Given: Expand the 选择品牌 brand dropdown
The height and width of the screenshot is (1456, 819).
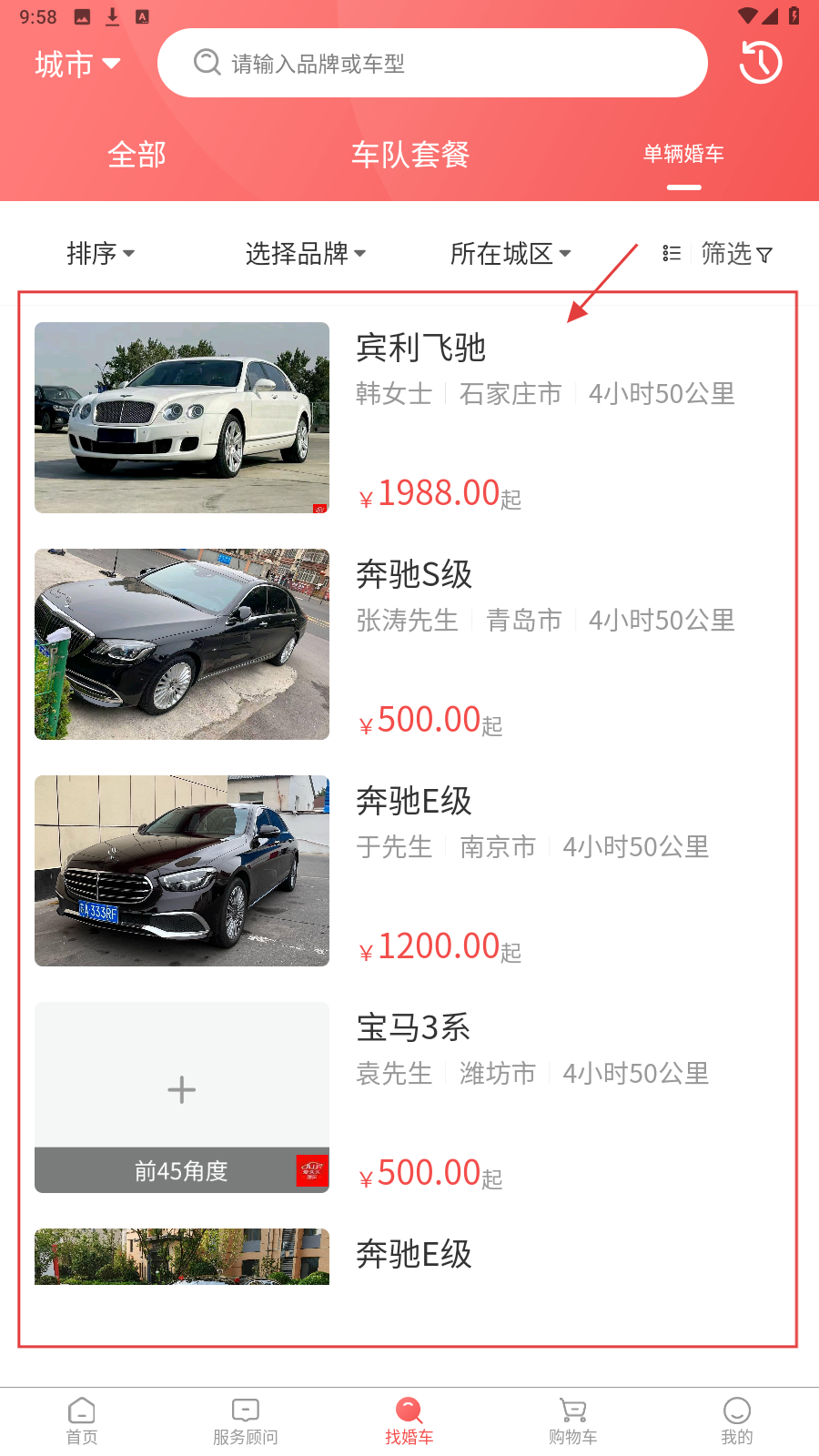Looking at the screenshot, I should (305, 253).
